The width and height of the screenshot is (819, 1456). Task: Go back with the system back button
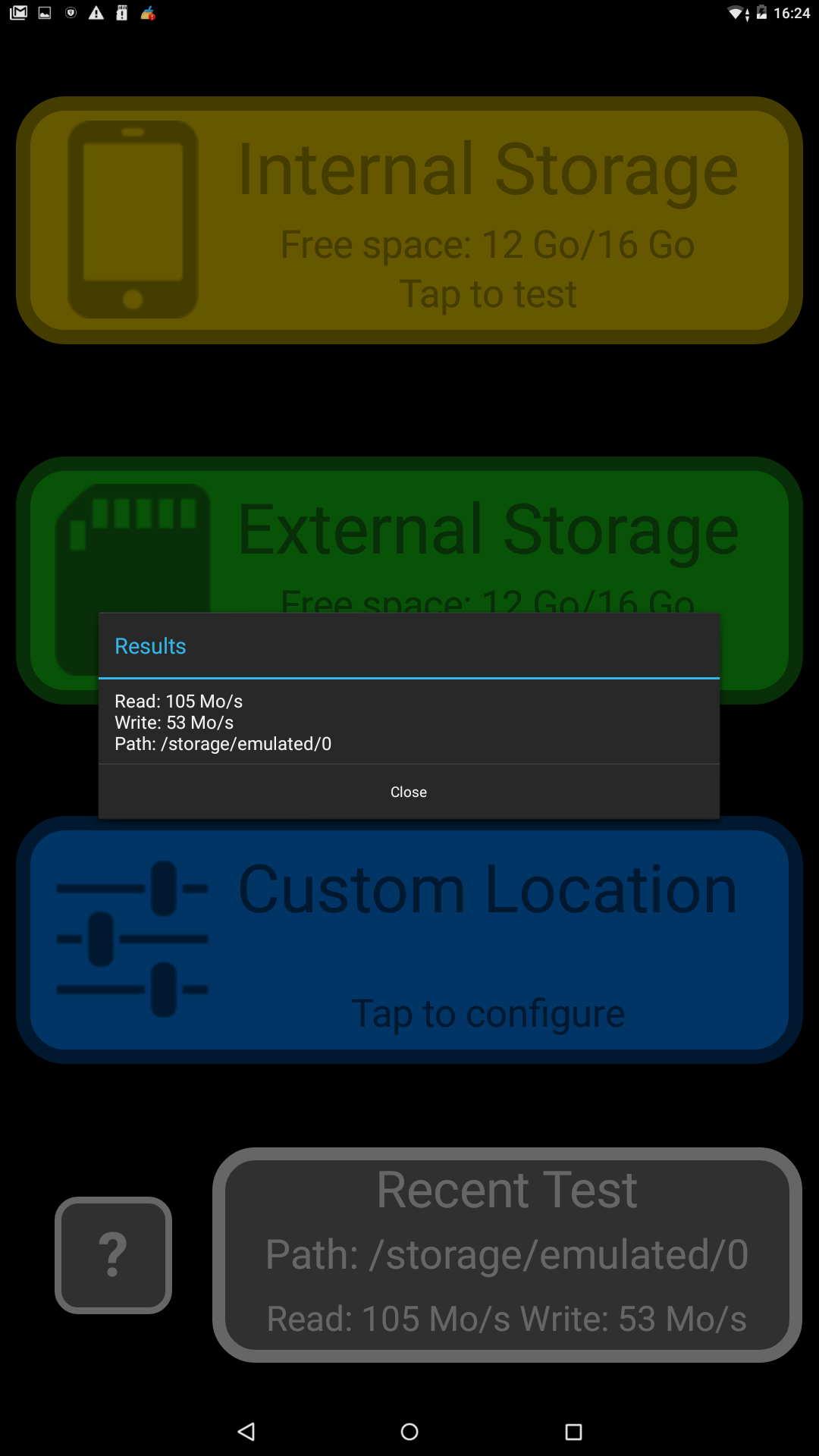(246, 1432)
